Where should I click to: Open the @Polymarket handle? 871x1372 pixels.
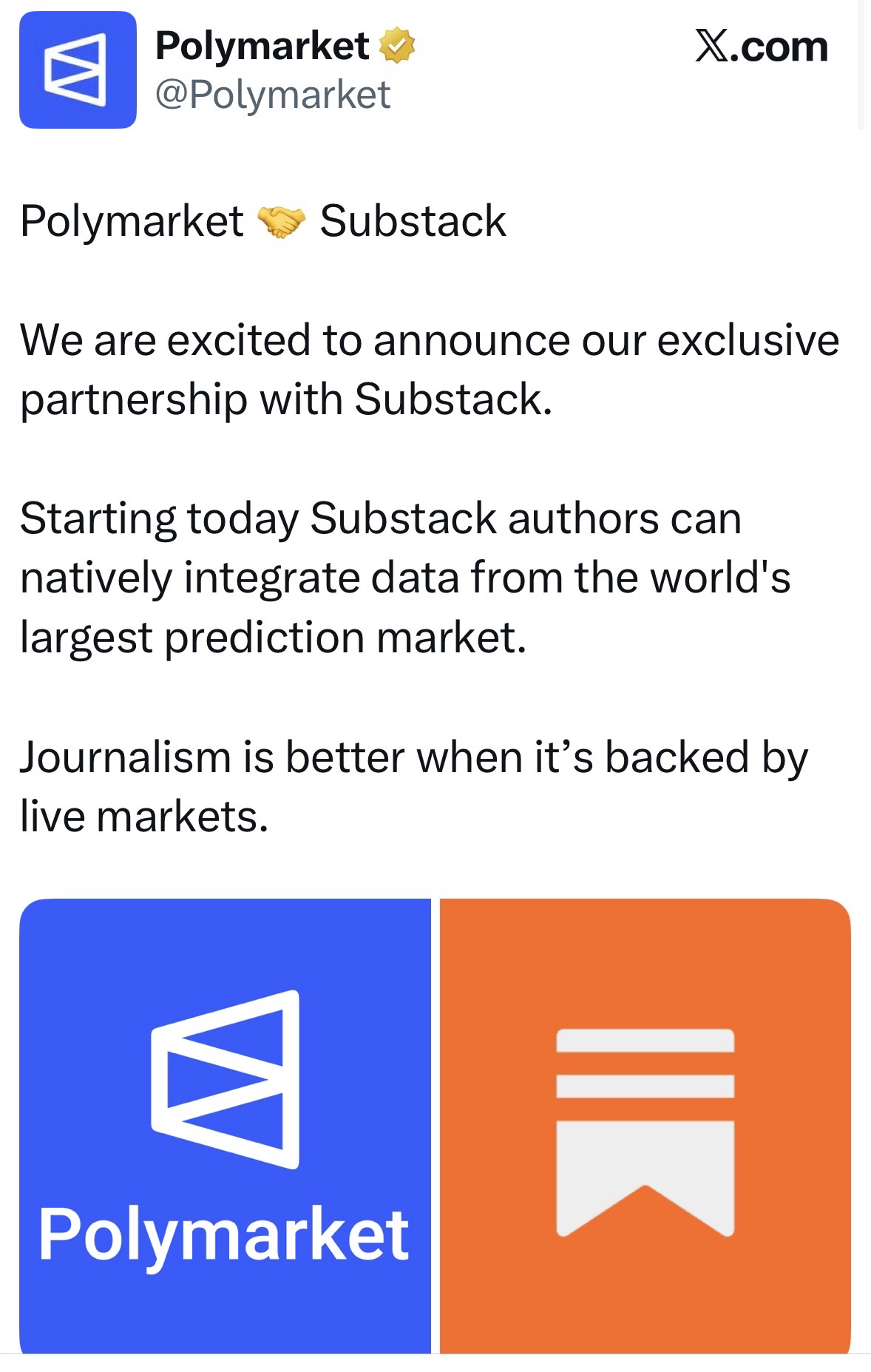pos(273,95)
